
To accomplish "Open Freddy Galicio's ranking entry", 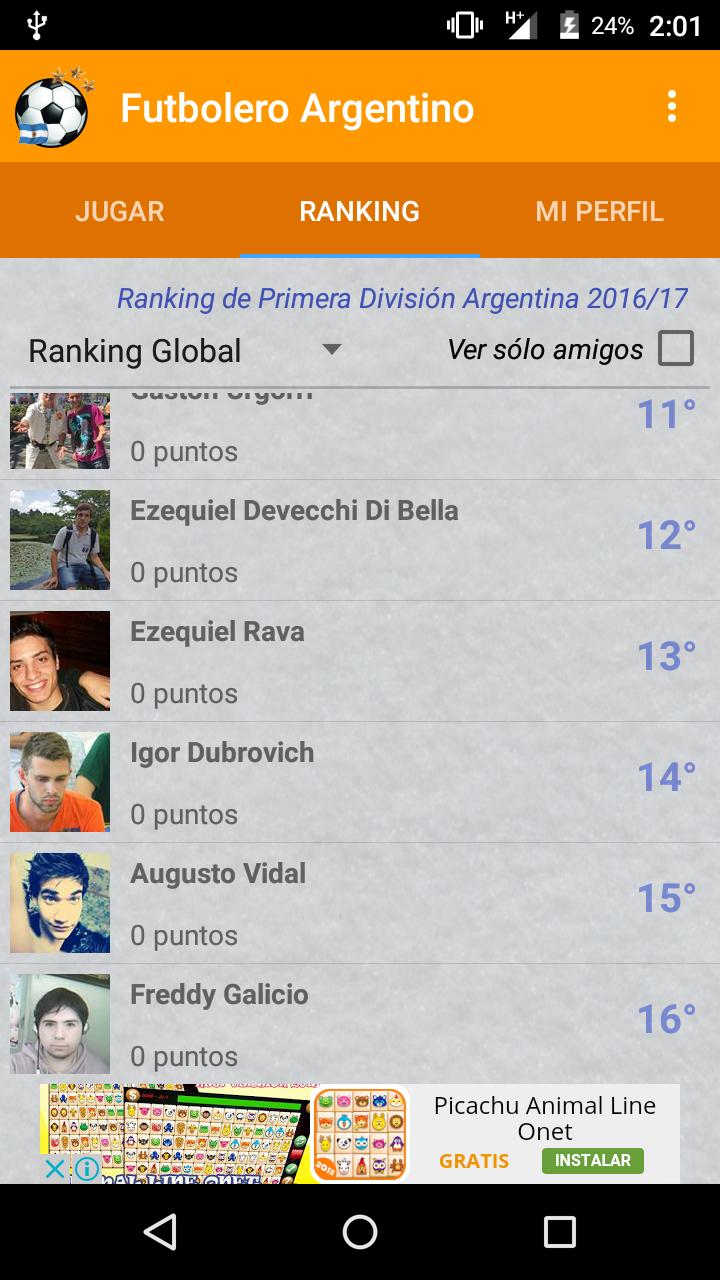I will click(x=360, y=1024).
